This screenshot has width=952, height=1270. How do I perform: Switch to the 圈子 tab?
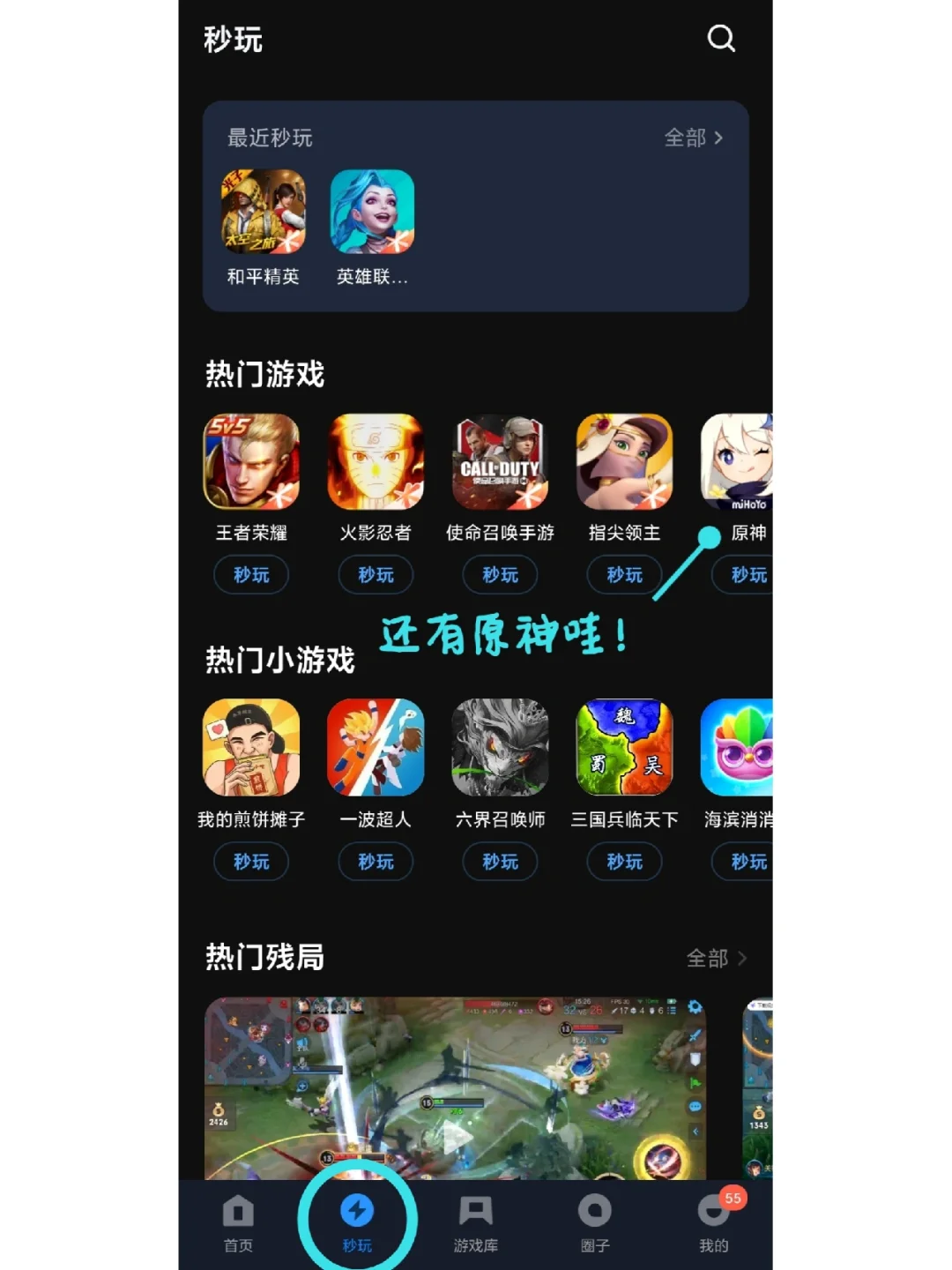(x=595, y=1222)
